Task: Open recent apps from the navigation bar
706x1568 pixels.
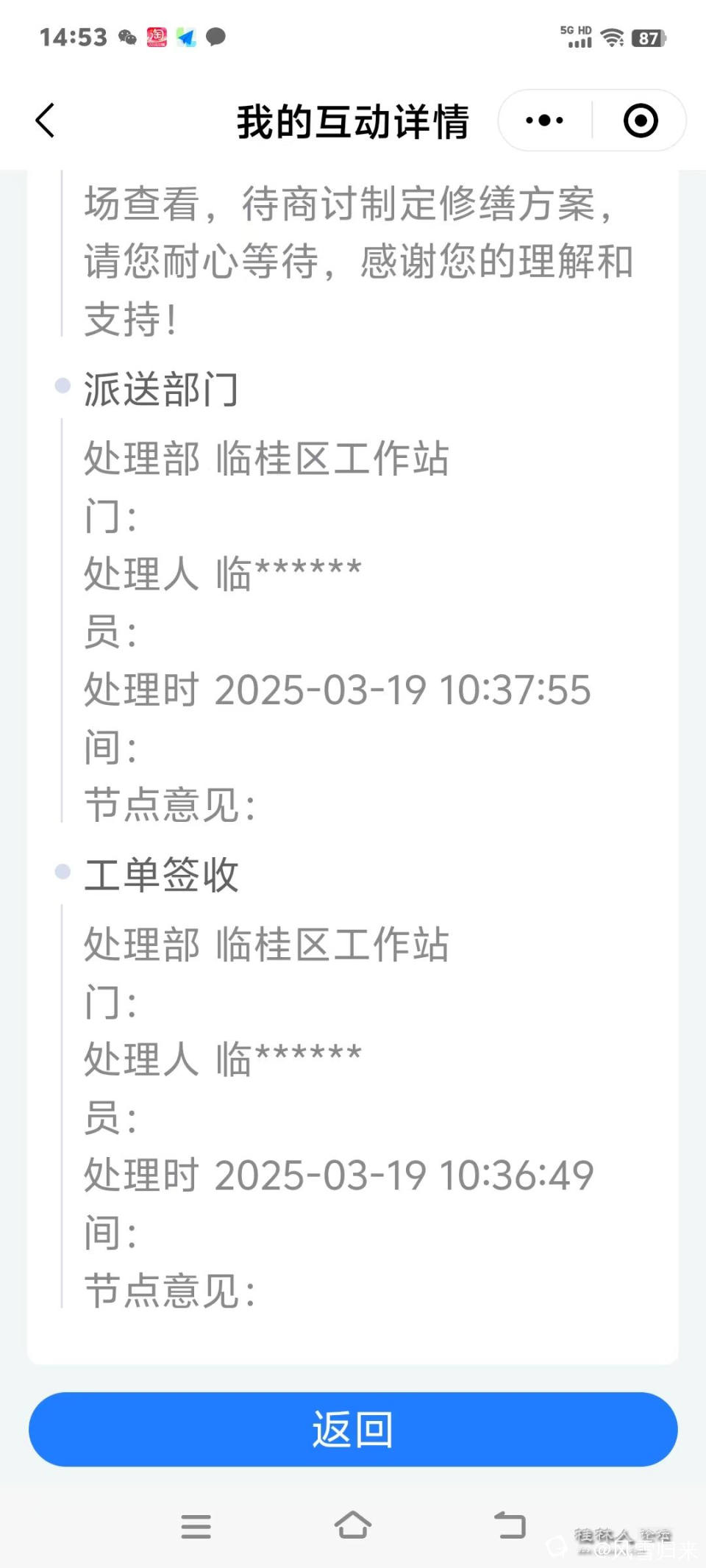Action: pyautogui.click(x=196, y=1527)
